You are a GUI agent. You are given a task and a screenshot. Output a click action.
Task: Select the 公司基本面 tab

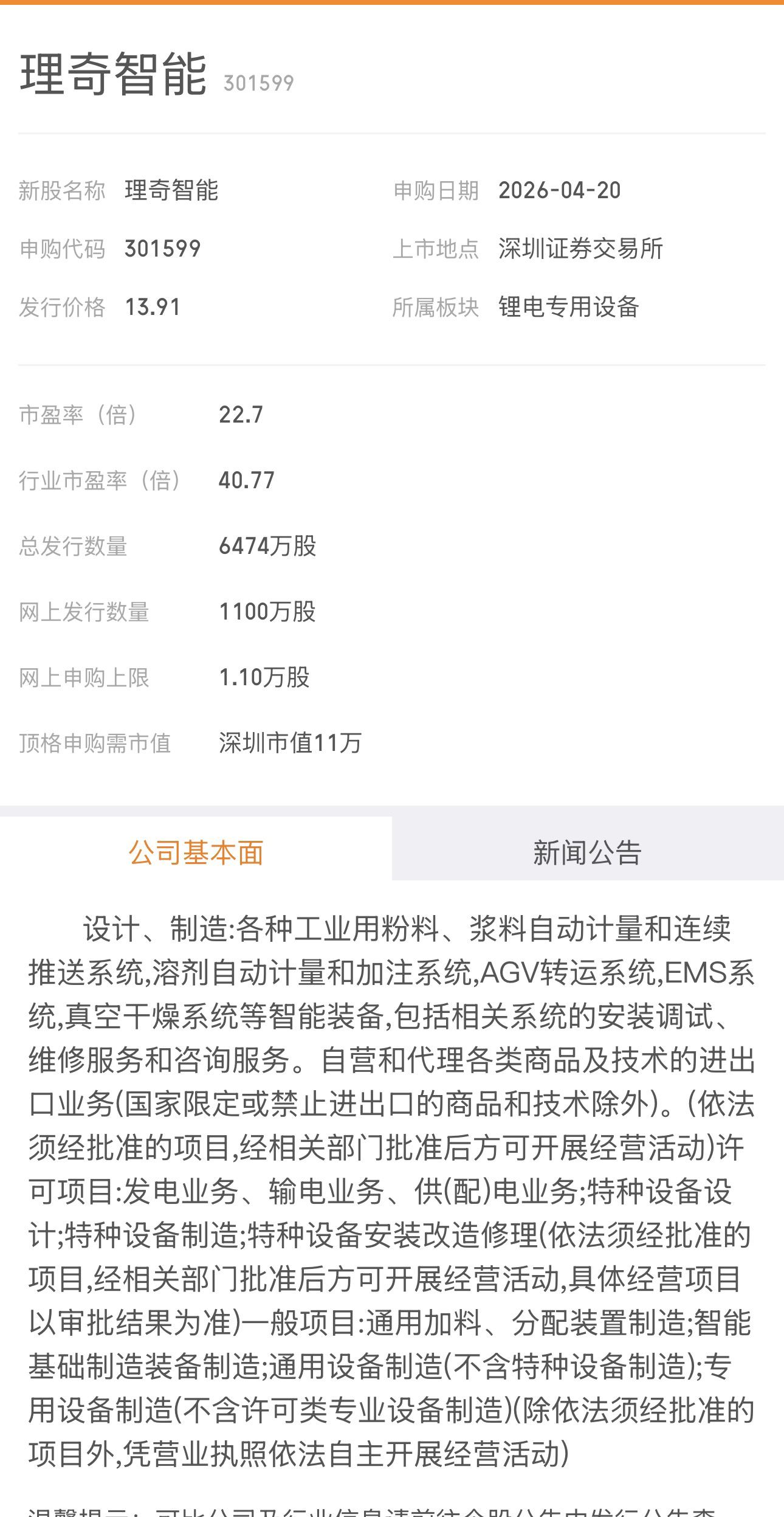196,852
